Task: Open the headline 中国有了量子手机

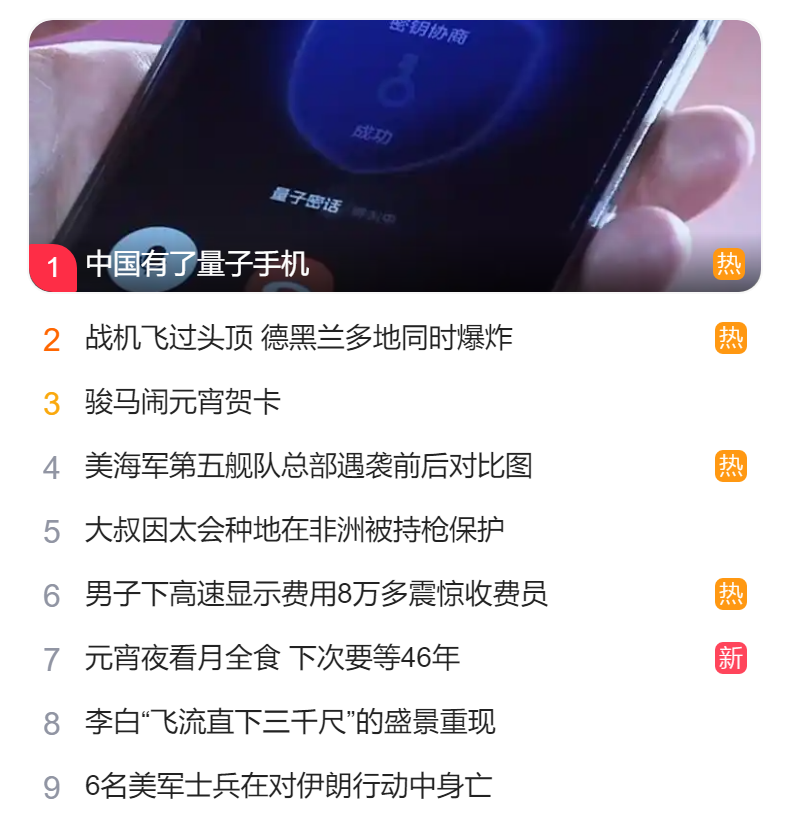Action: pos(195,263)
